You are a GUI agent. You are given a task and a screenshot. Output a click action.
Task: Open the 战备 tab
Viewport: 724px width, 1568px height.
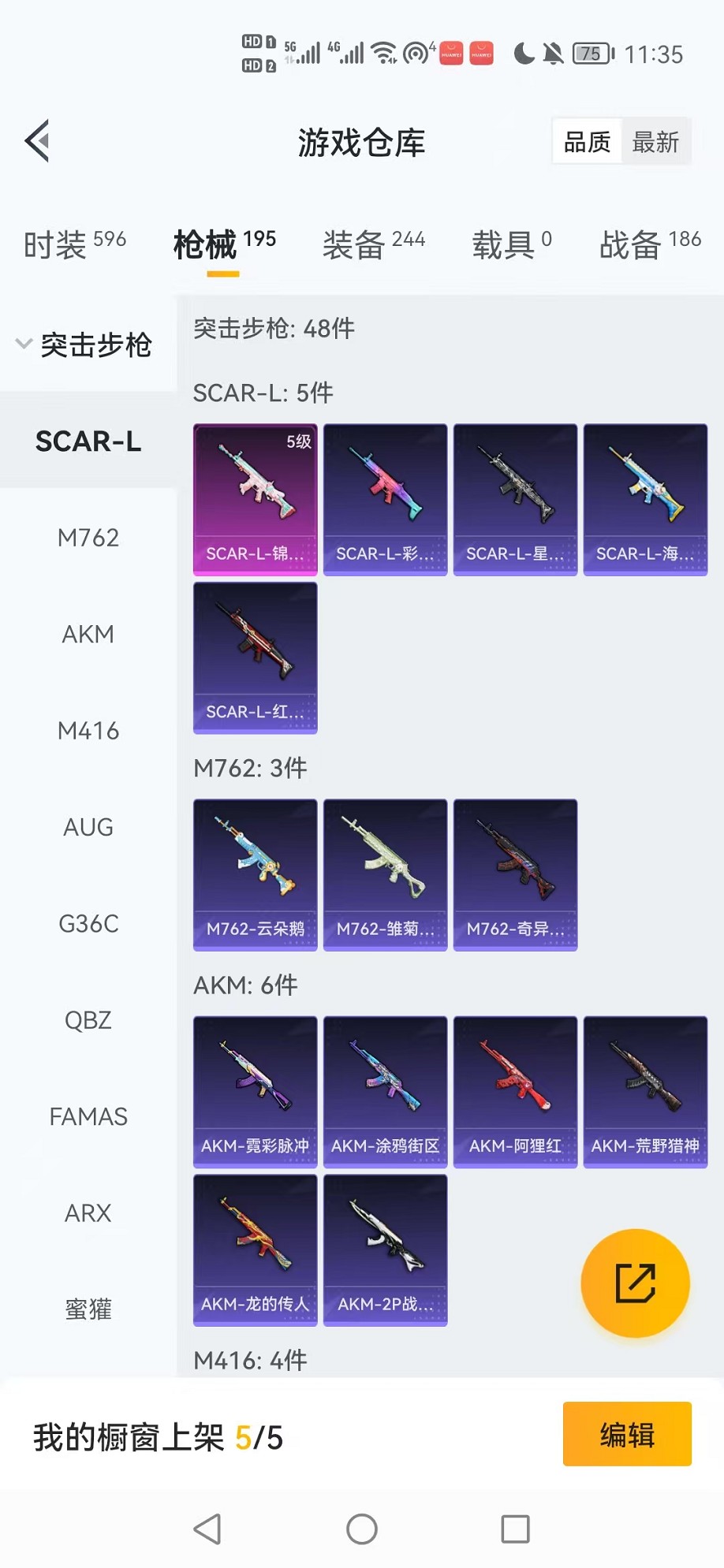point(649,244)
